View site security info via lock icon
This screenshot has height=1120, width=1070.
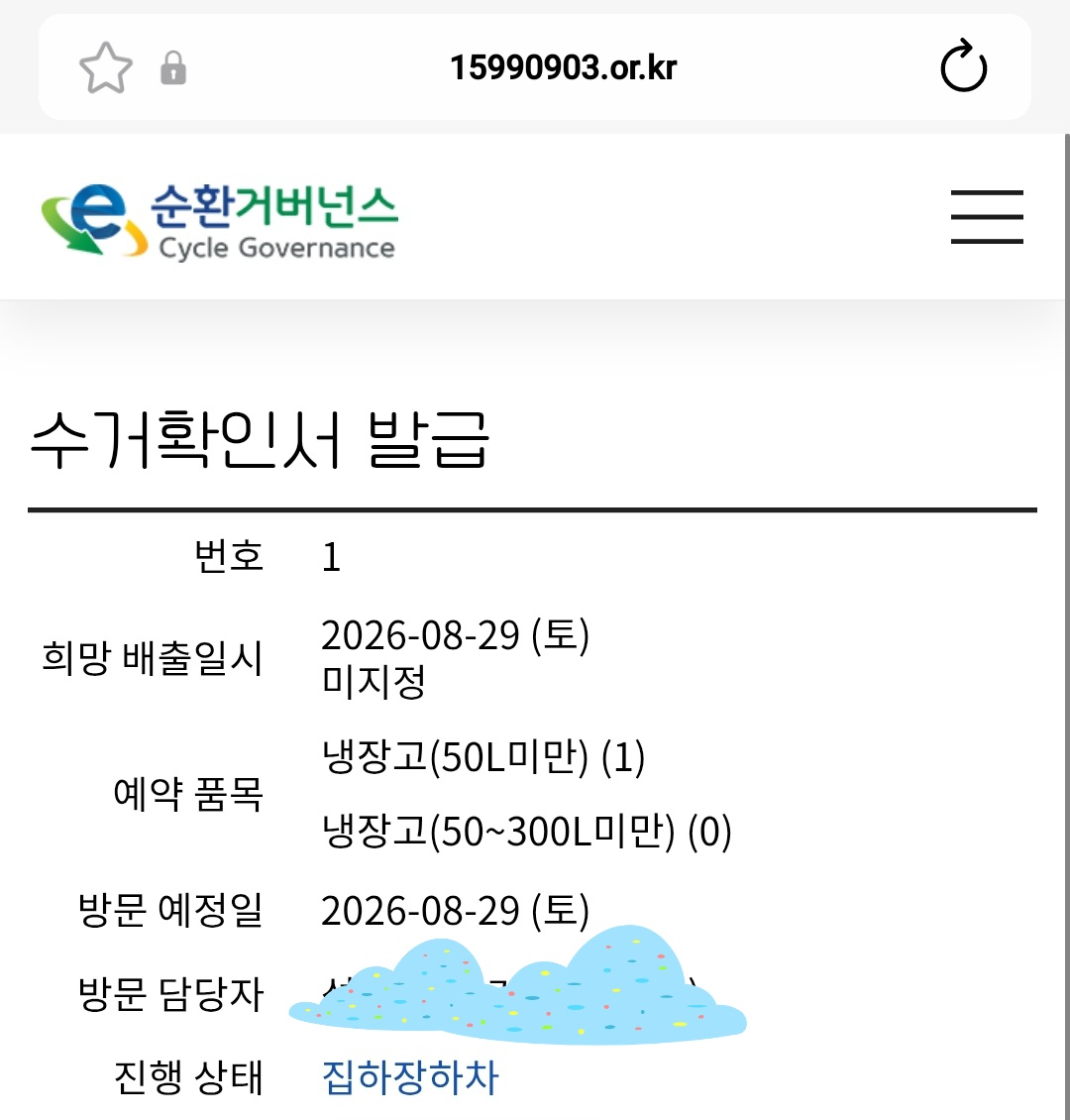click(x=173, y=67)
